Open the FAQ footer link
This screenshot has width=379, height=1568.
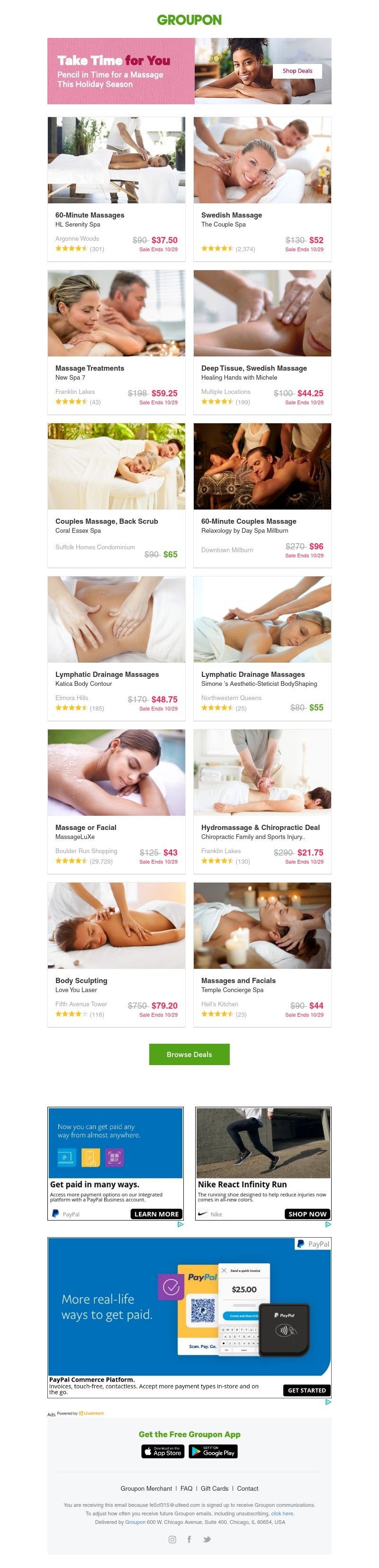click(186, 1488)
